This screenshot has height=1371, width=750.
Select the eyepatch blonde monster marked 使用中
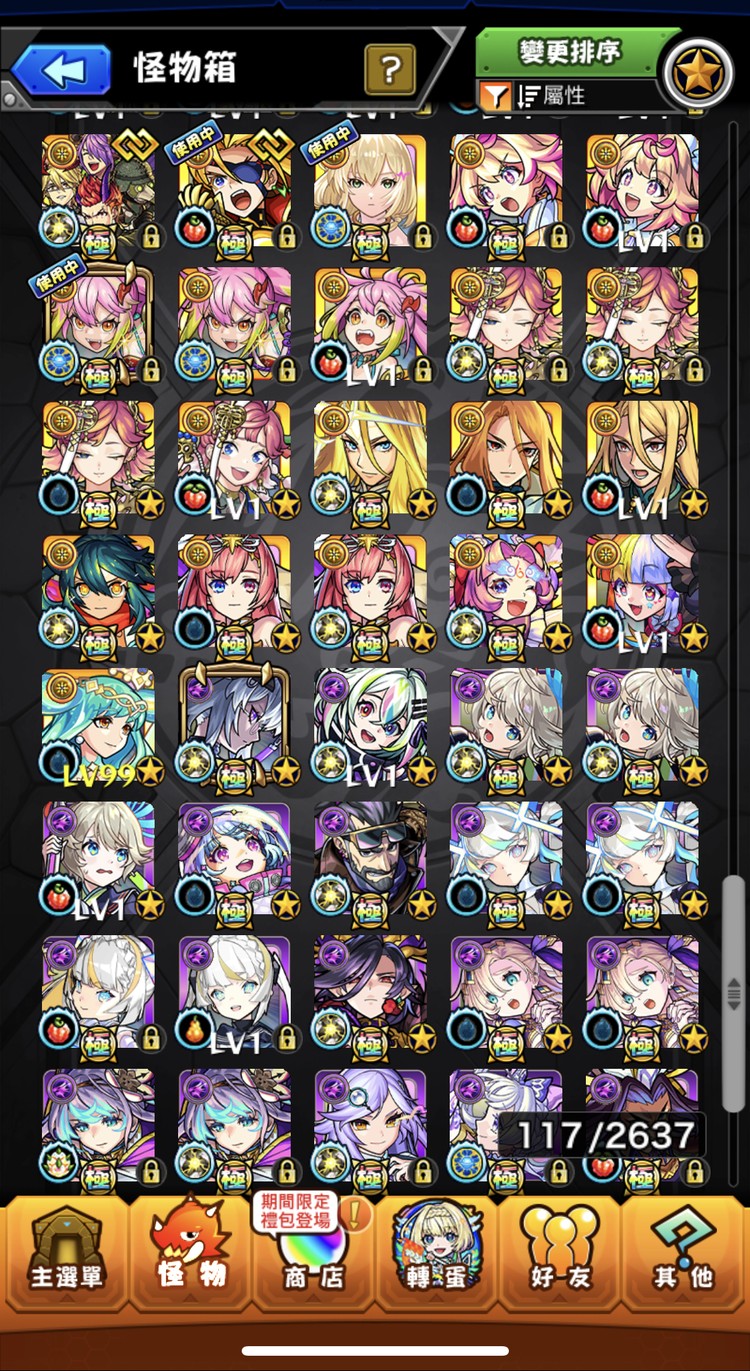(234, 190)
